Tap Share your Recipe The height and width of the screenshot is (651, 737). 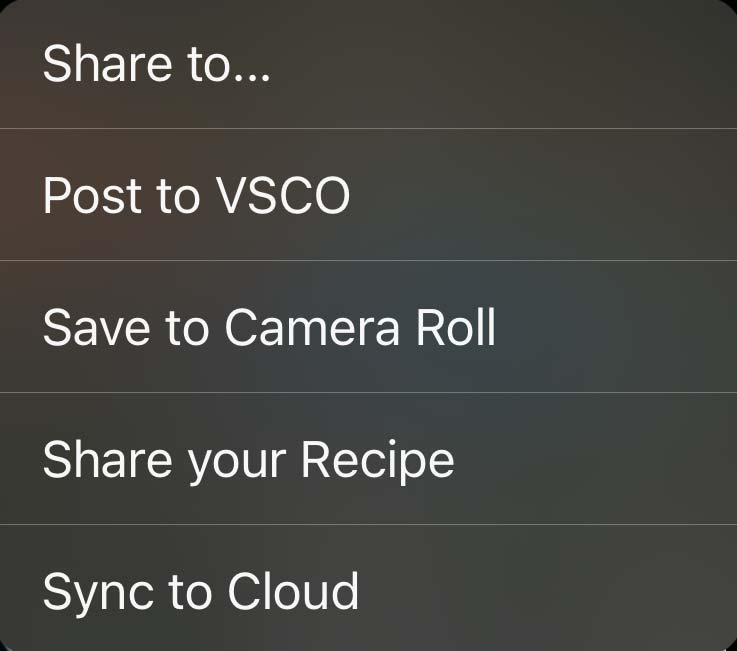248,460
